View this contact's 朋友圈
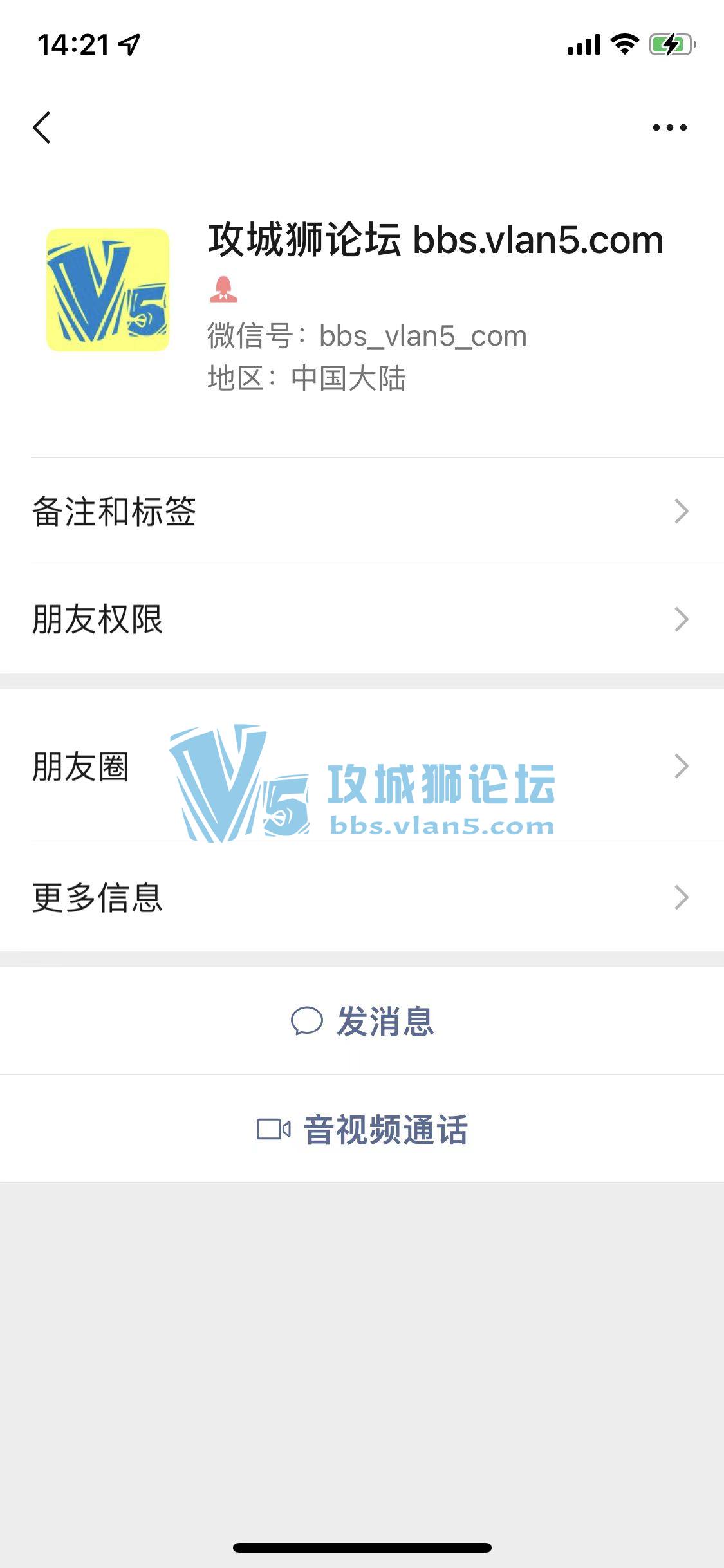The height and width of the screenshot is (1568, 724). pyautogui.click(x=362, y=766)
